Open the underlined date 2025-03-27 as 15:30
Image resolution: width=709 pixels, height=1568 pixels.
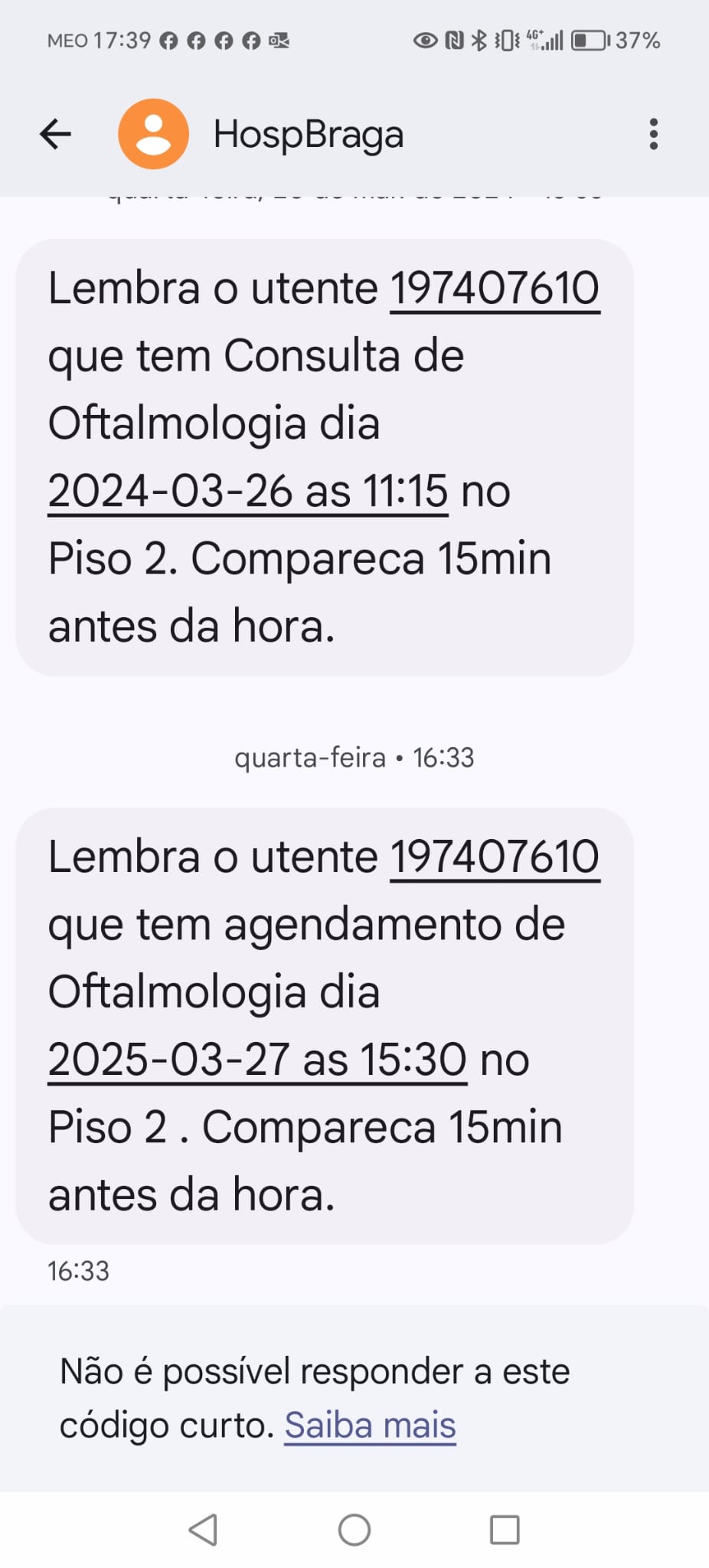coord(257,1060)
